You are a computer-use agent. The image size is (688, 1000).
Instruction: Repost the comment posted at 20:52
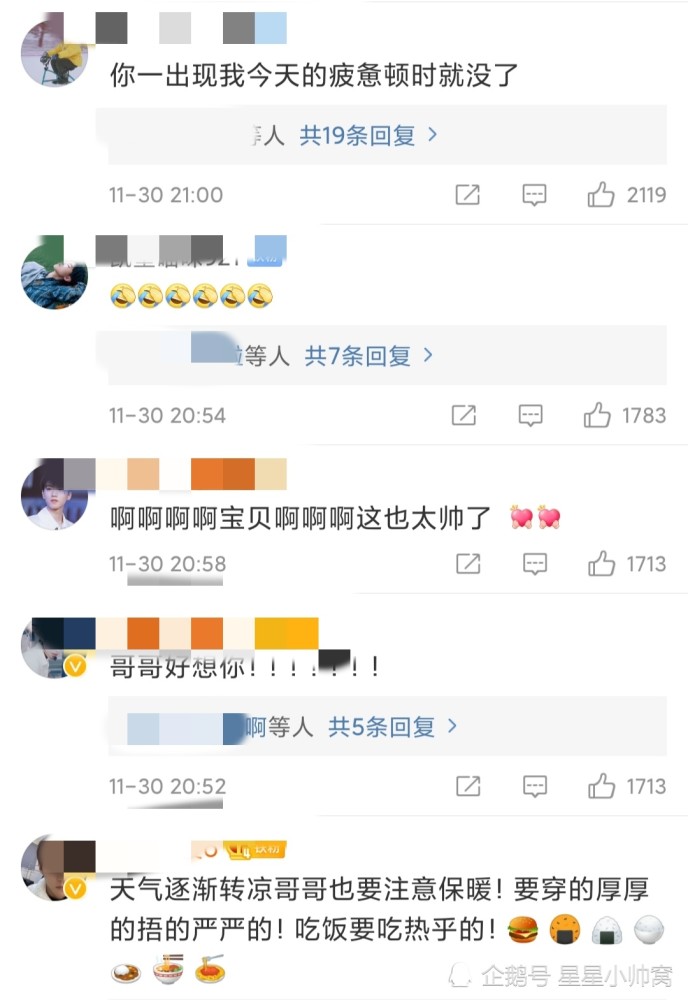[467, 786]
